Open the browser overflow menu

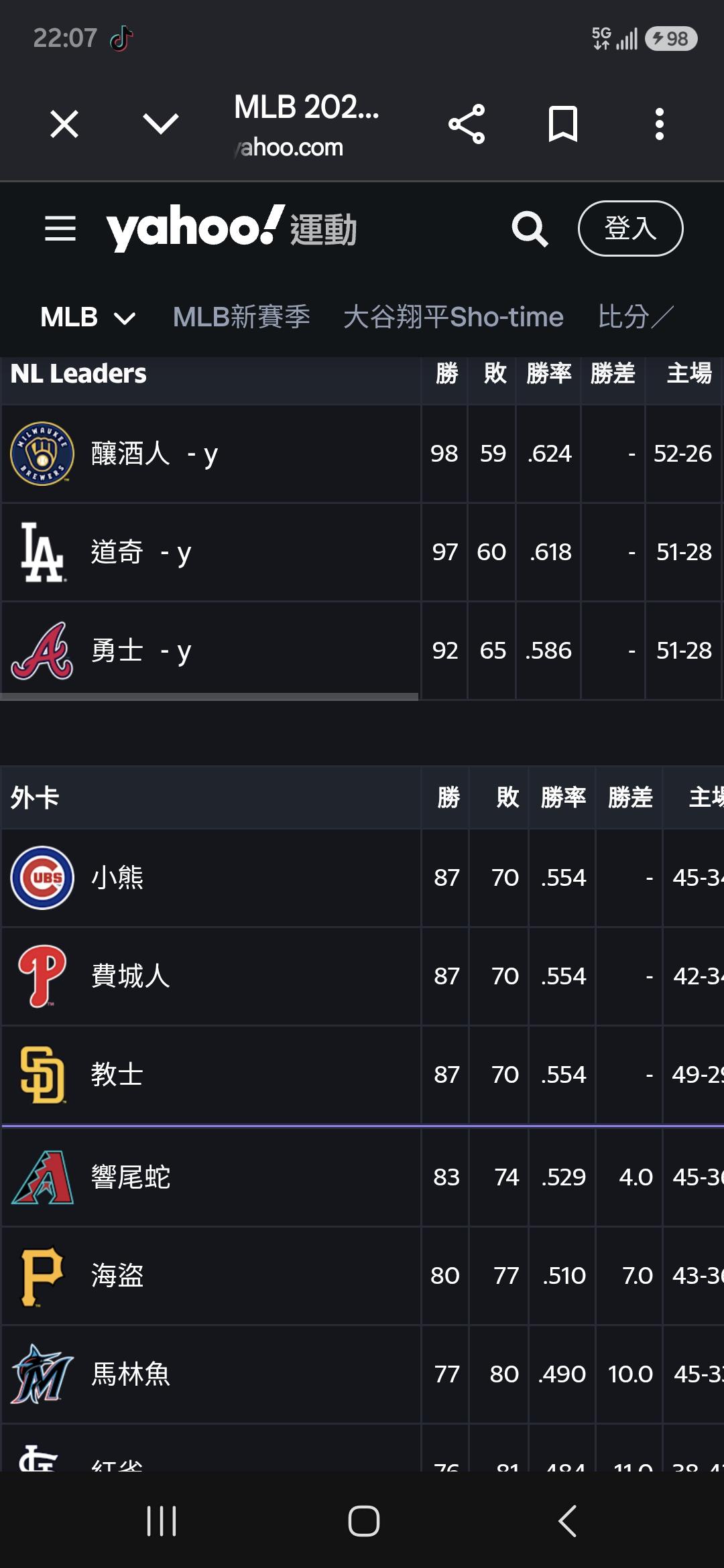tap(660, 124)
